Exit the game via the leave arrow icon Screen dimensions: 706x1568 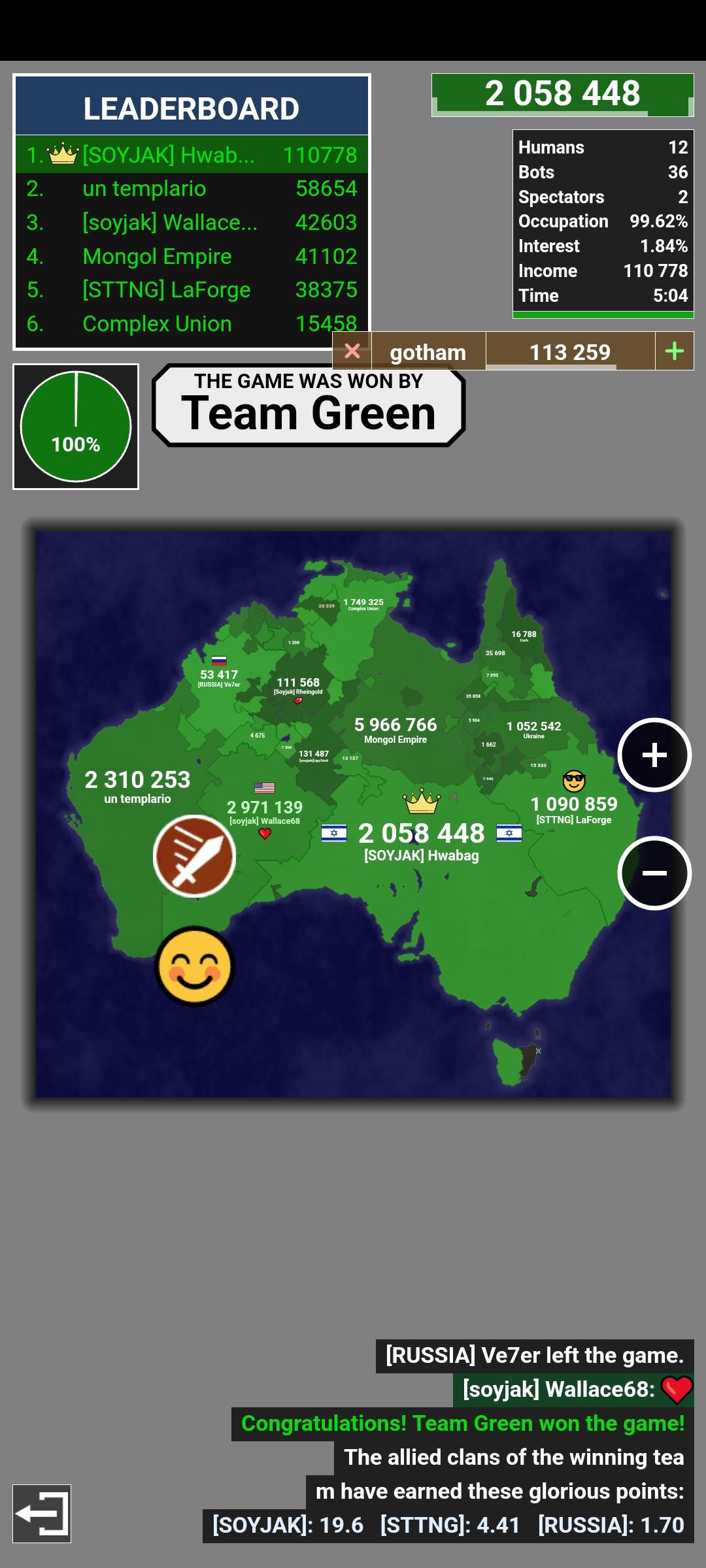42,1514
